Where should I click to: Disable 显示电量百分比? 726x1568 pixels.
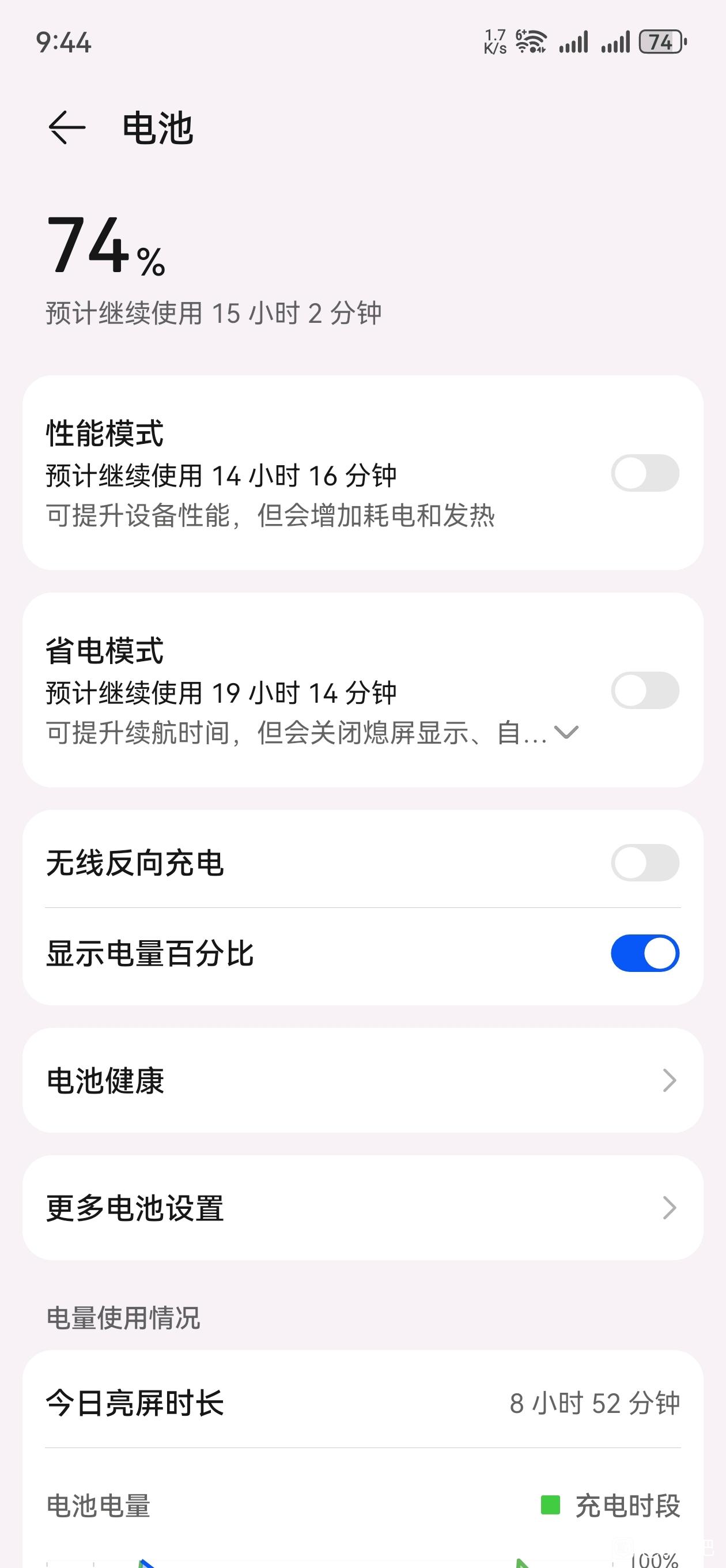[644, 953]
